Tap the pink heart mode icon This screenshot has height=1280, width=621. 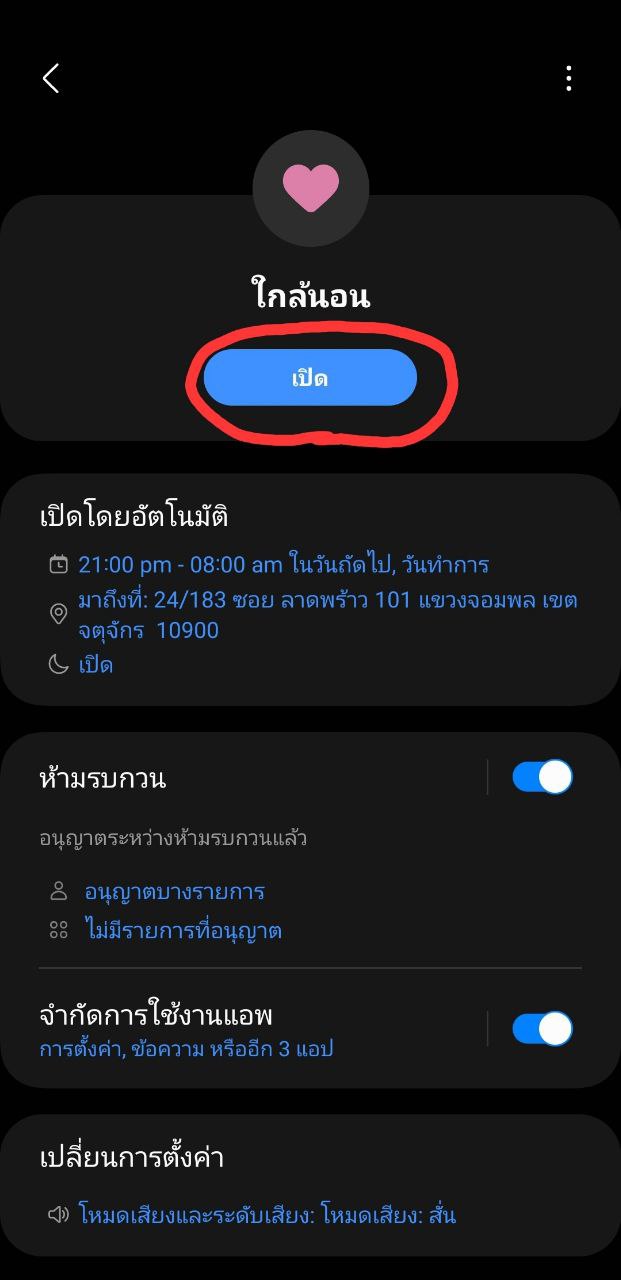310,188
